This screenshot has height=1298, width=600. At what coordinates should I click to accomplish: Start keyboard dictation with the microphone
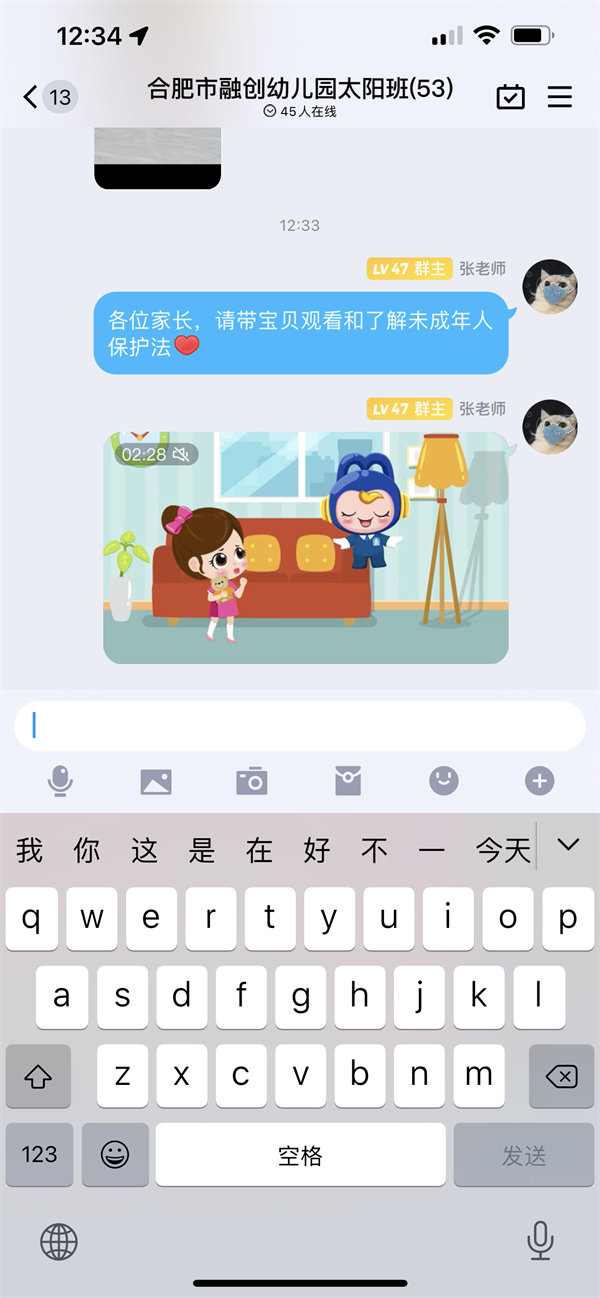[540, 1241]
